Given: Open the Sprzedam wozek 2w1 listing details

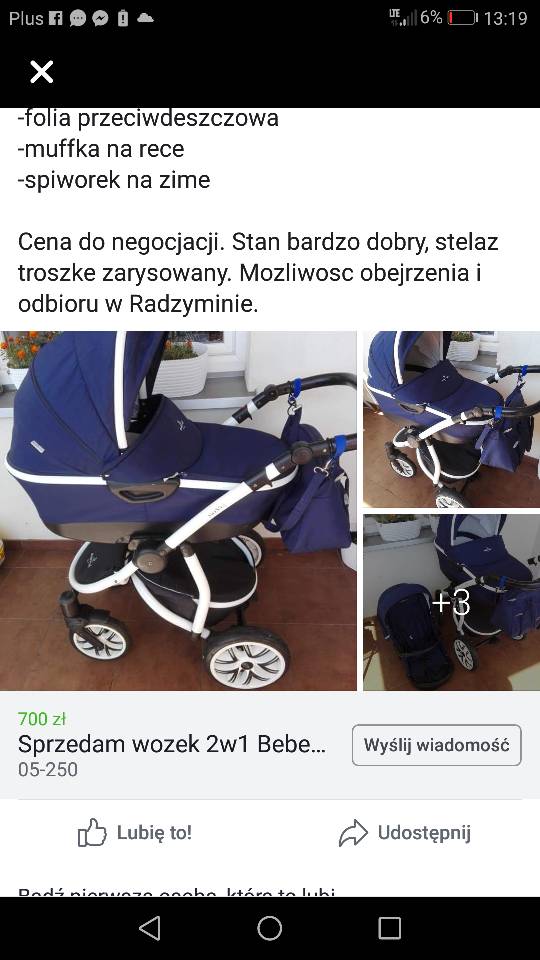Looking at the screenshot, I should click(x=172, y=744).
